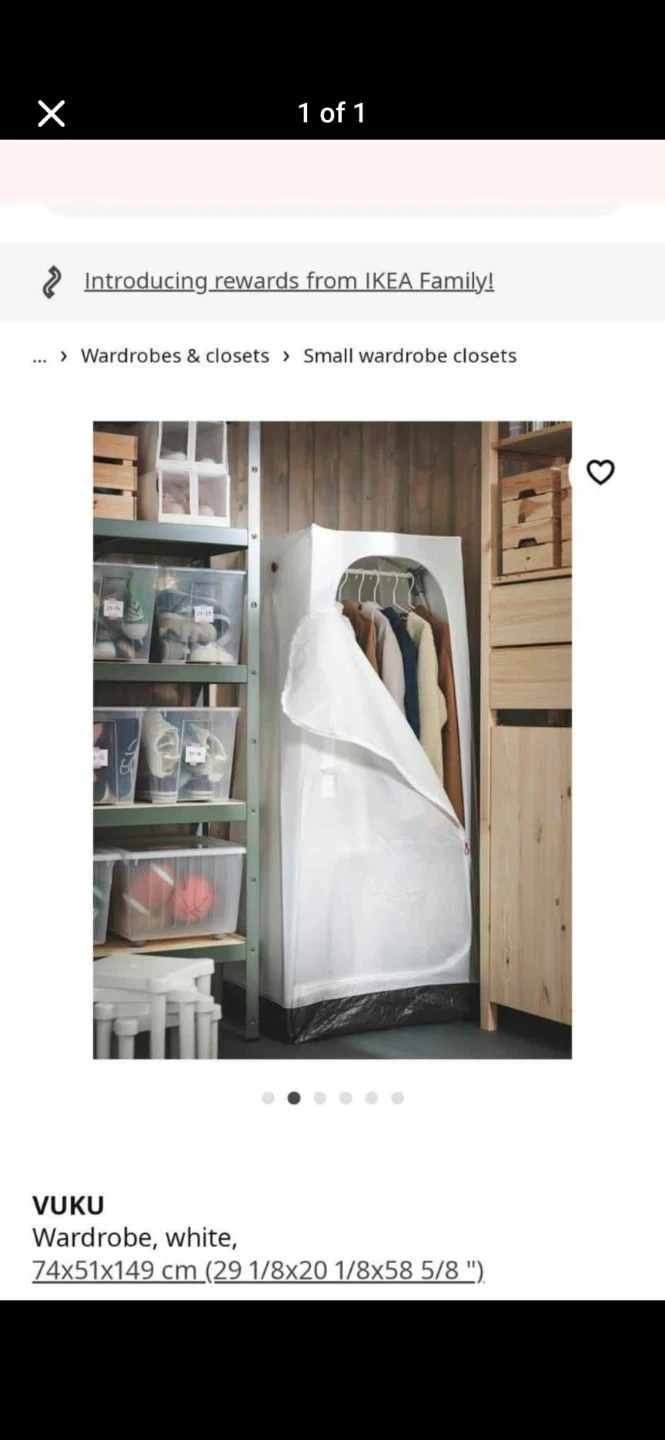Tap the displayed photo to toggle viewer controls

332,720
